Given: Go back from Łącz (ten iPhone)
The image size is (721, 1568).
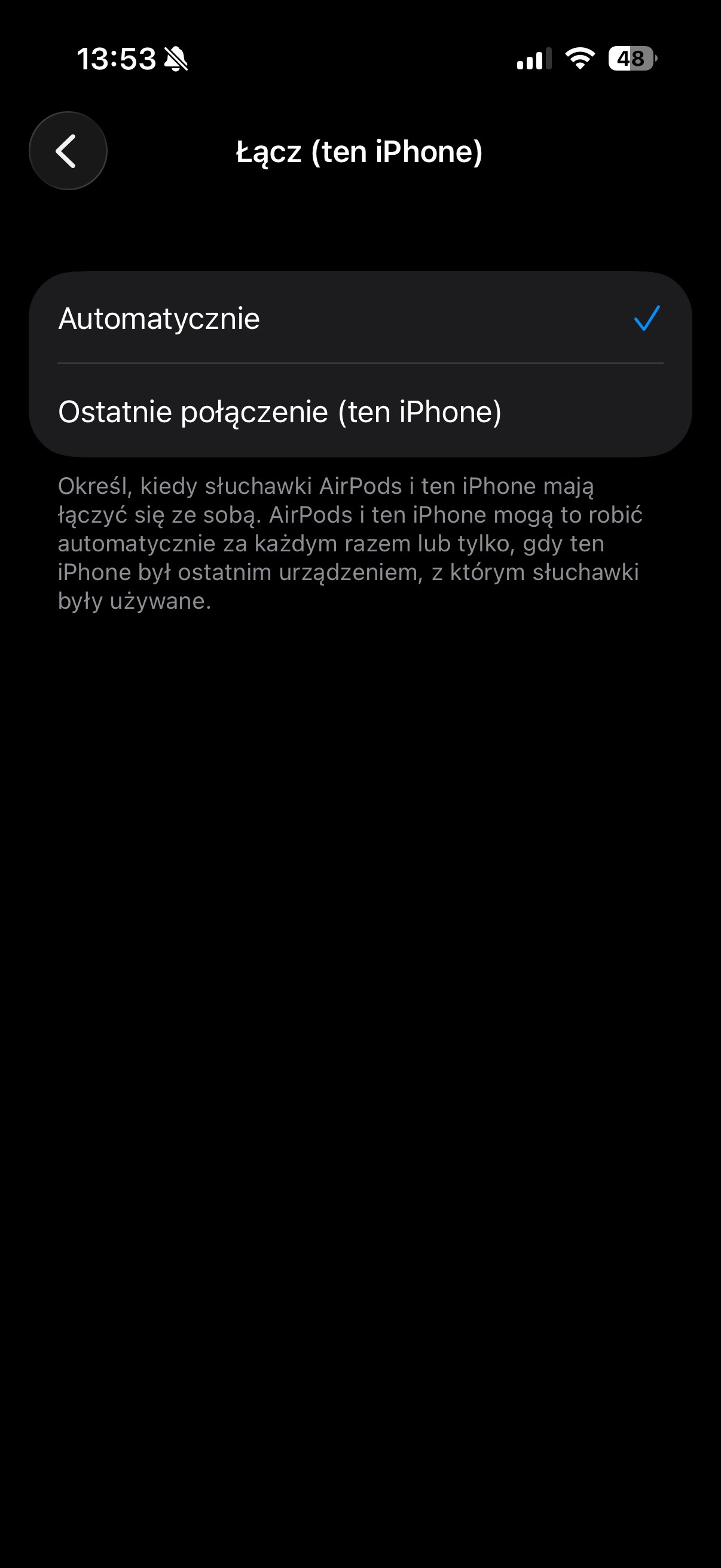Looking at the screenshot, I should coord(68,150).
